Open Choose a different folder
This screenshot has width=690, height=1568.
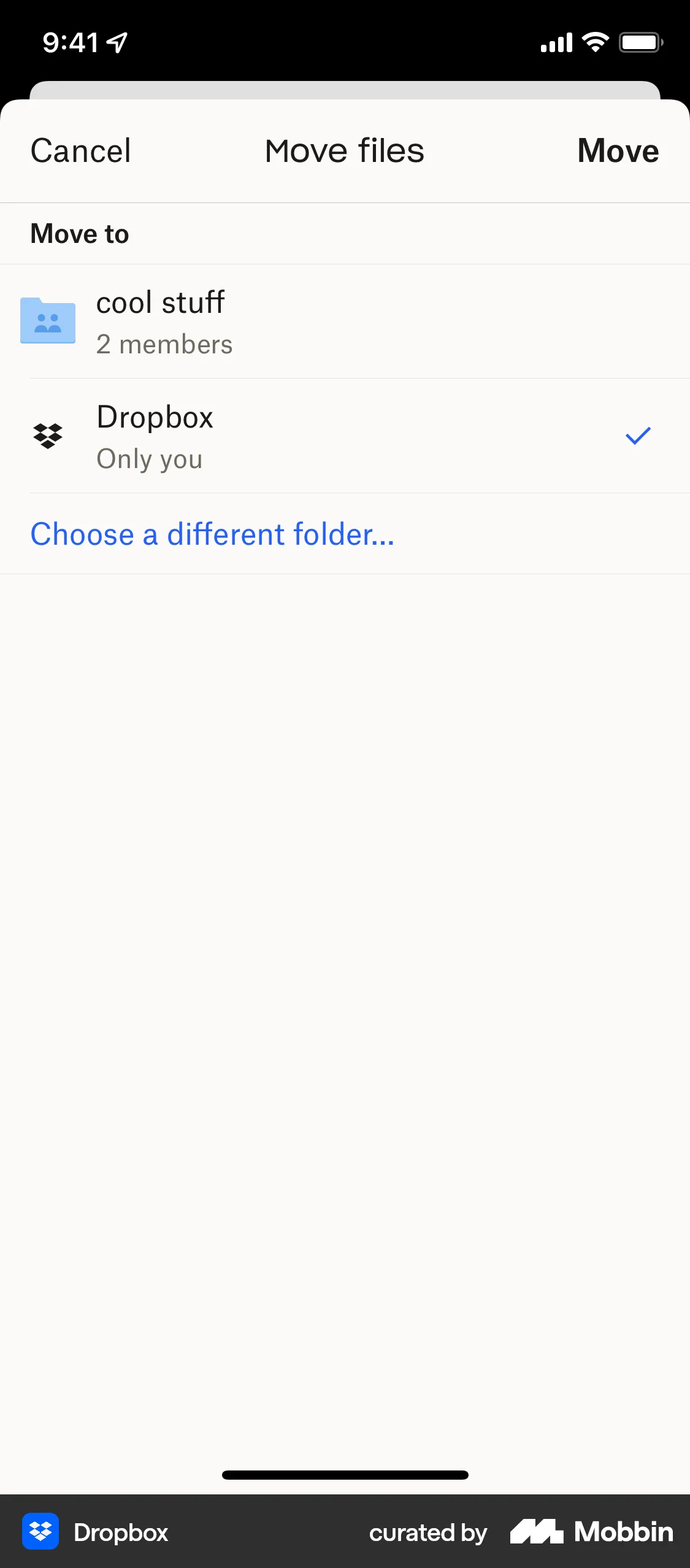pyautogui.click(x=212, y=534)
